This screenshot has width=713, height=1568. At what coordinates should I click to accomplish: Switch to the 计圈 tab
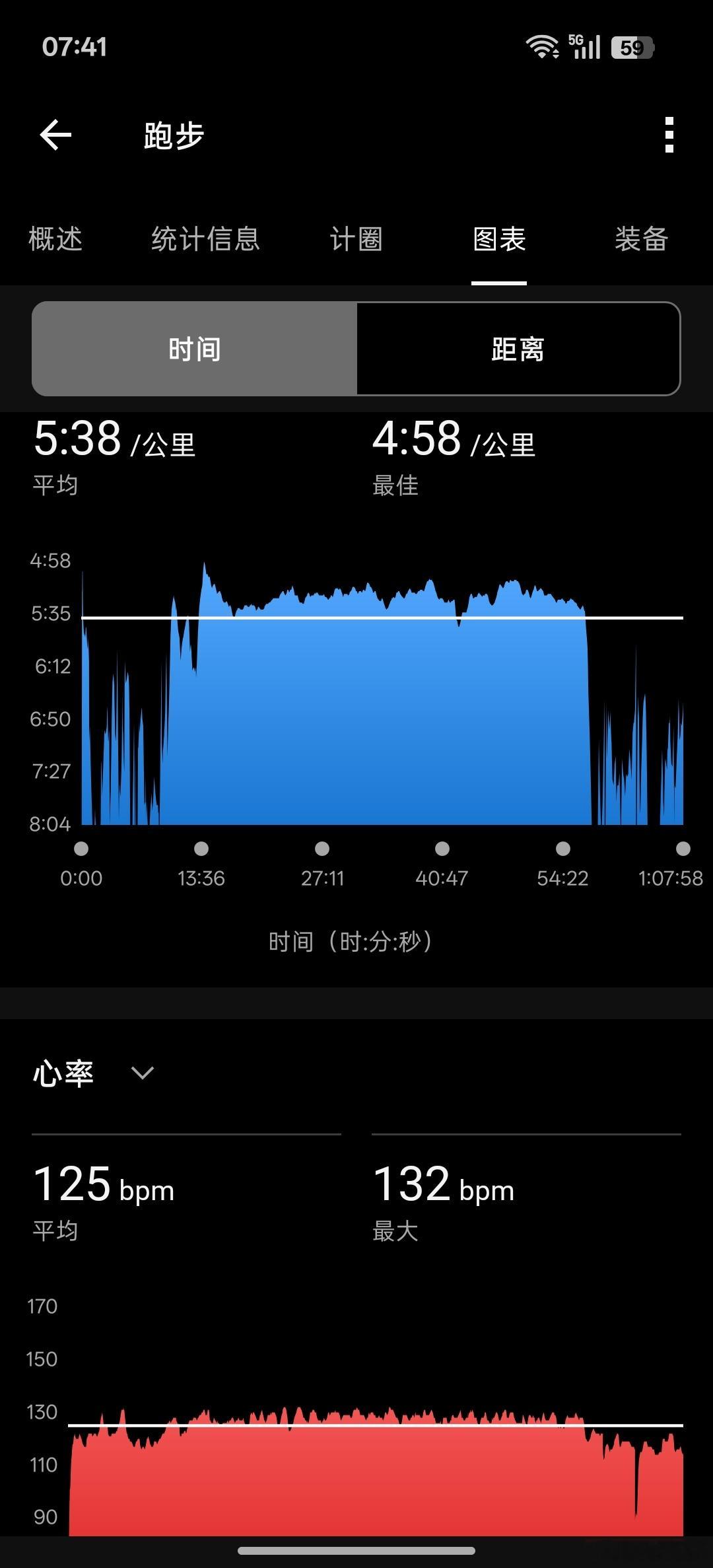pos(356,239)
